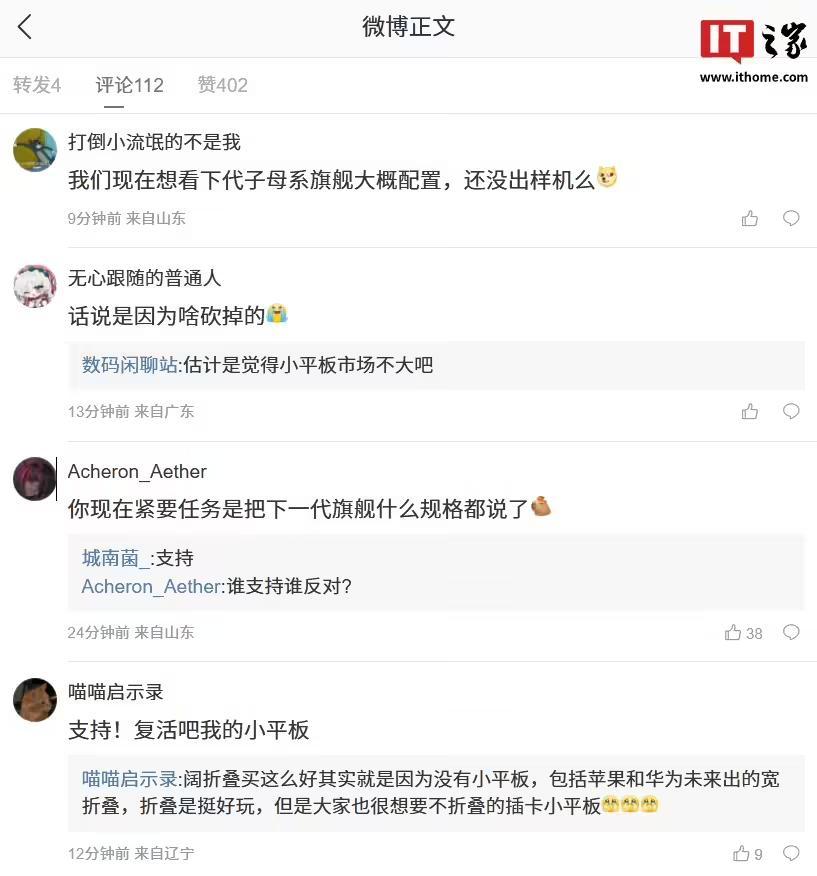Open 数码闲聊站's profile from the reply
The image size is (817, 876).
[130, 365]
